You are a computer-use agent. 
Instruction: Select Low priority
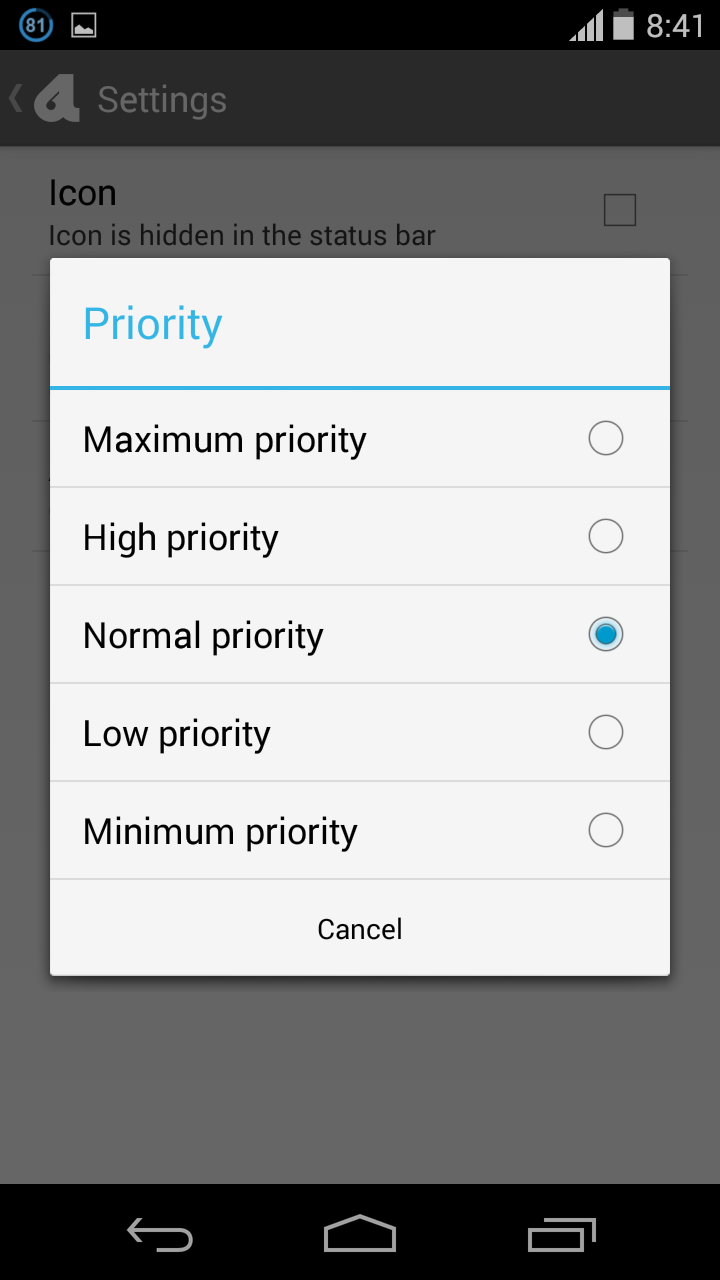359,732
